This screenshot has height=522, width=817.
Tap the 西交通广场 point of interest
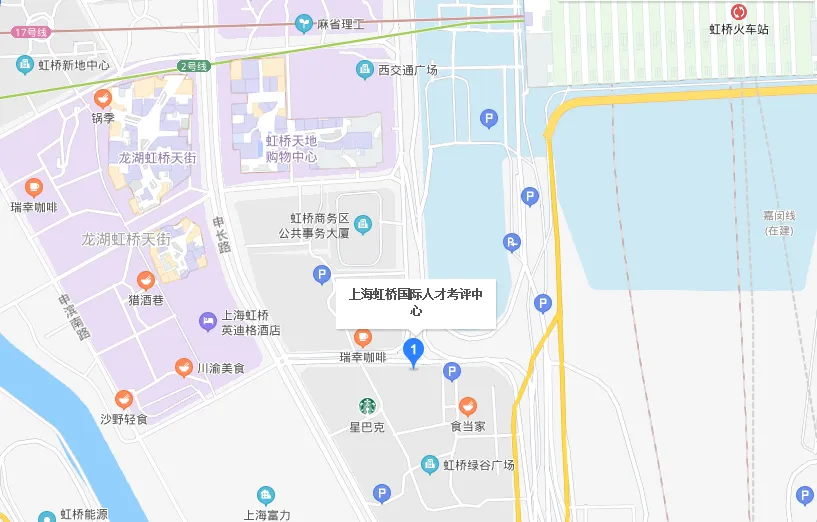coord(364,69)
